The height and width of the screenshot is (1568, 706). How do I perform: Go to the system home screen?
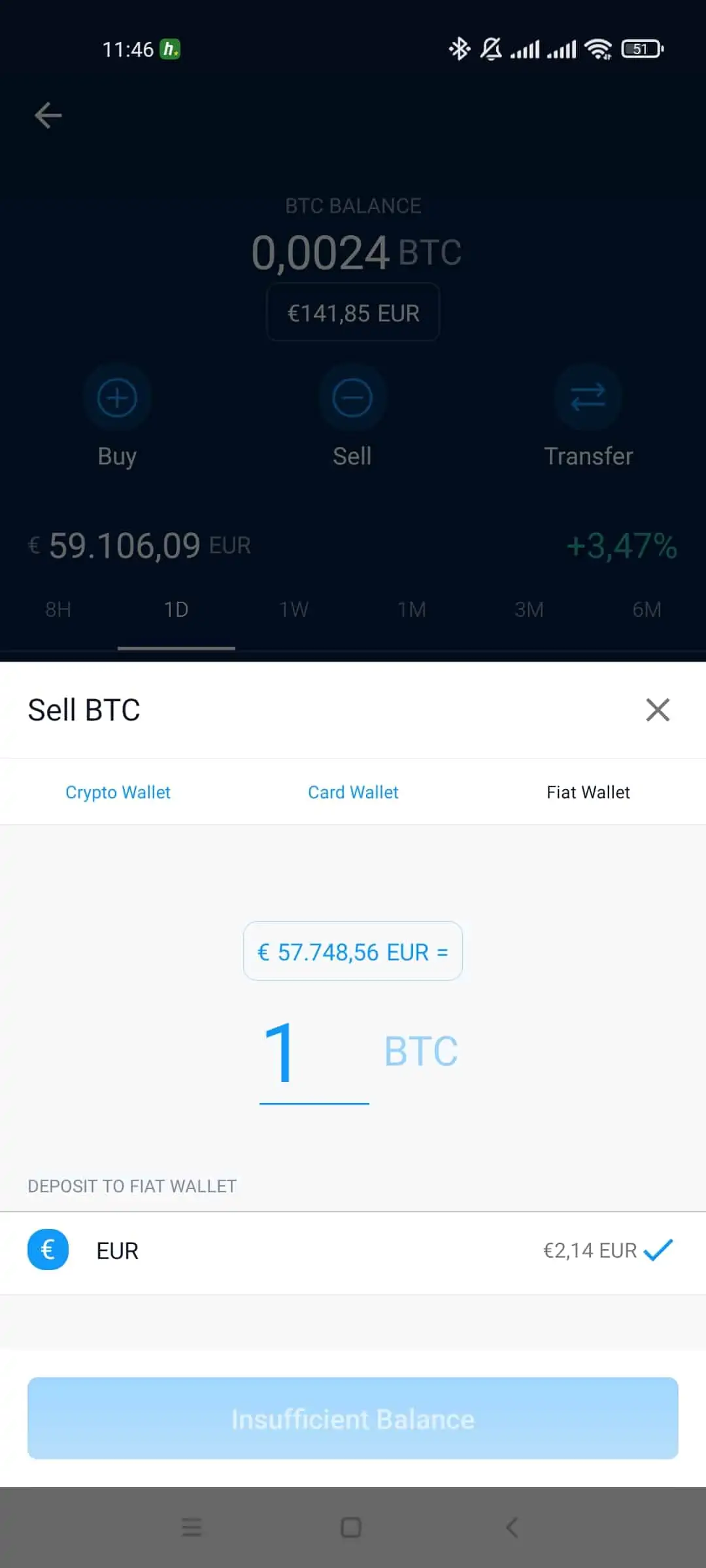coord(351,1527)
